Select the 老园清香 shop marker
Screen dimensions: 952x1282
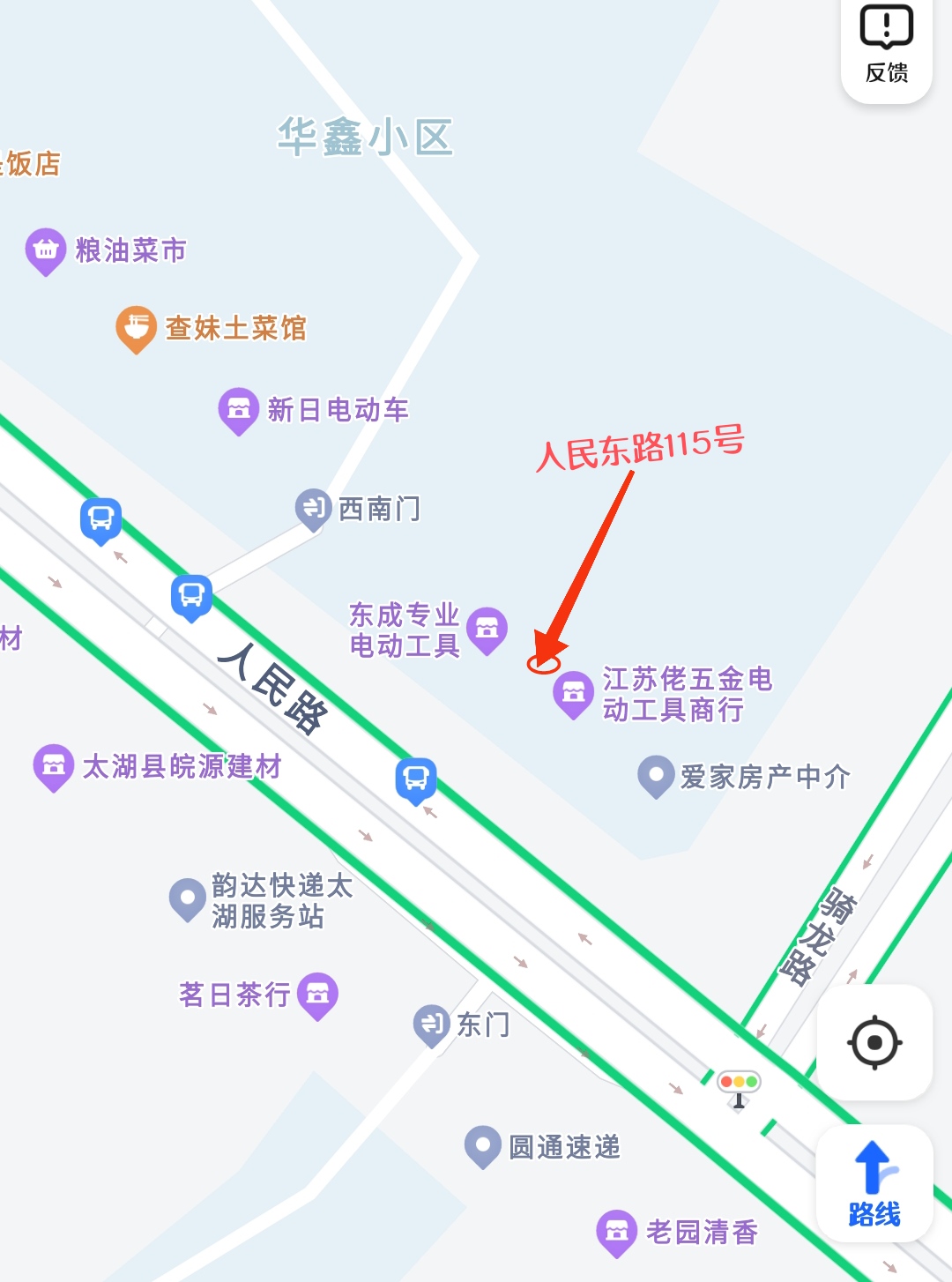coord(617,1231)
